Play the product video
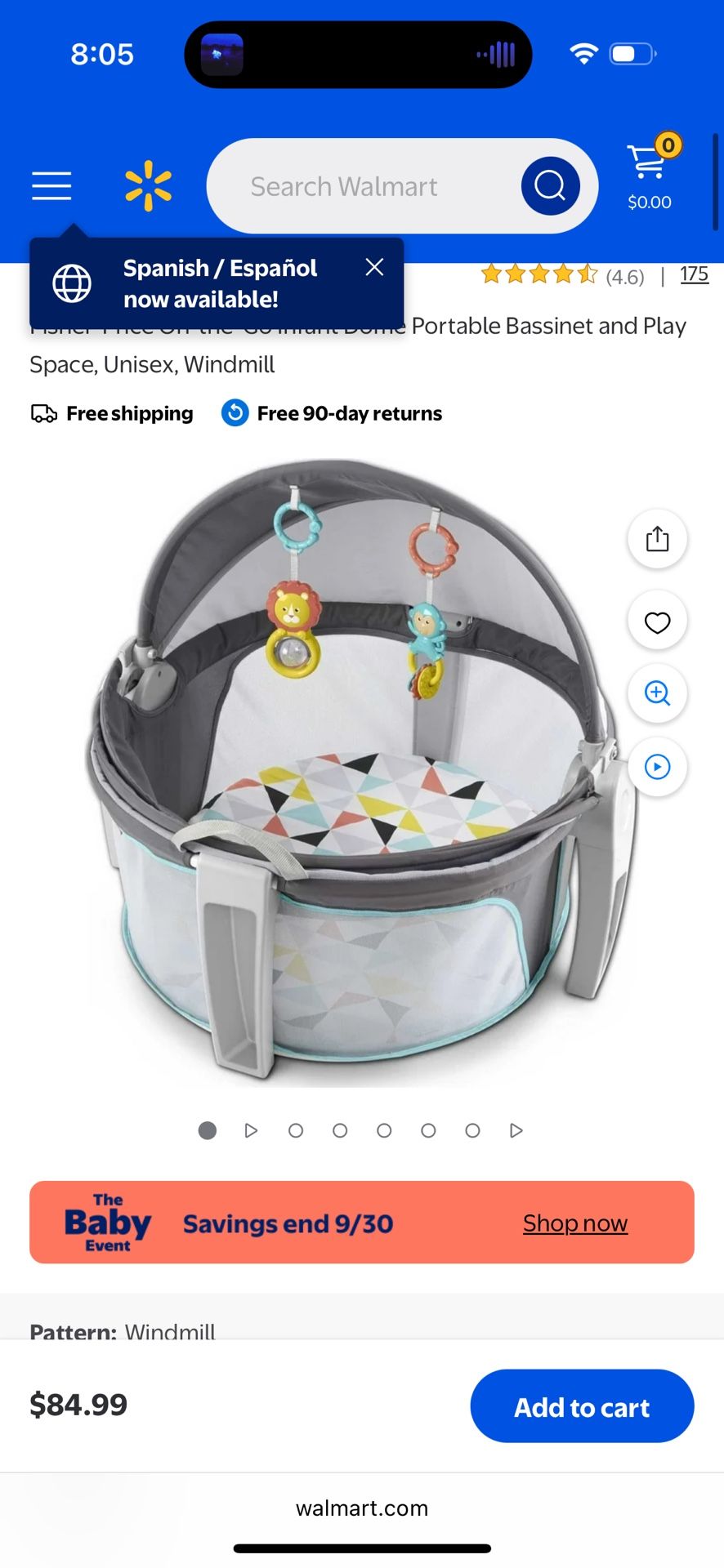The image size is (724, 1568). pos(657,767)
